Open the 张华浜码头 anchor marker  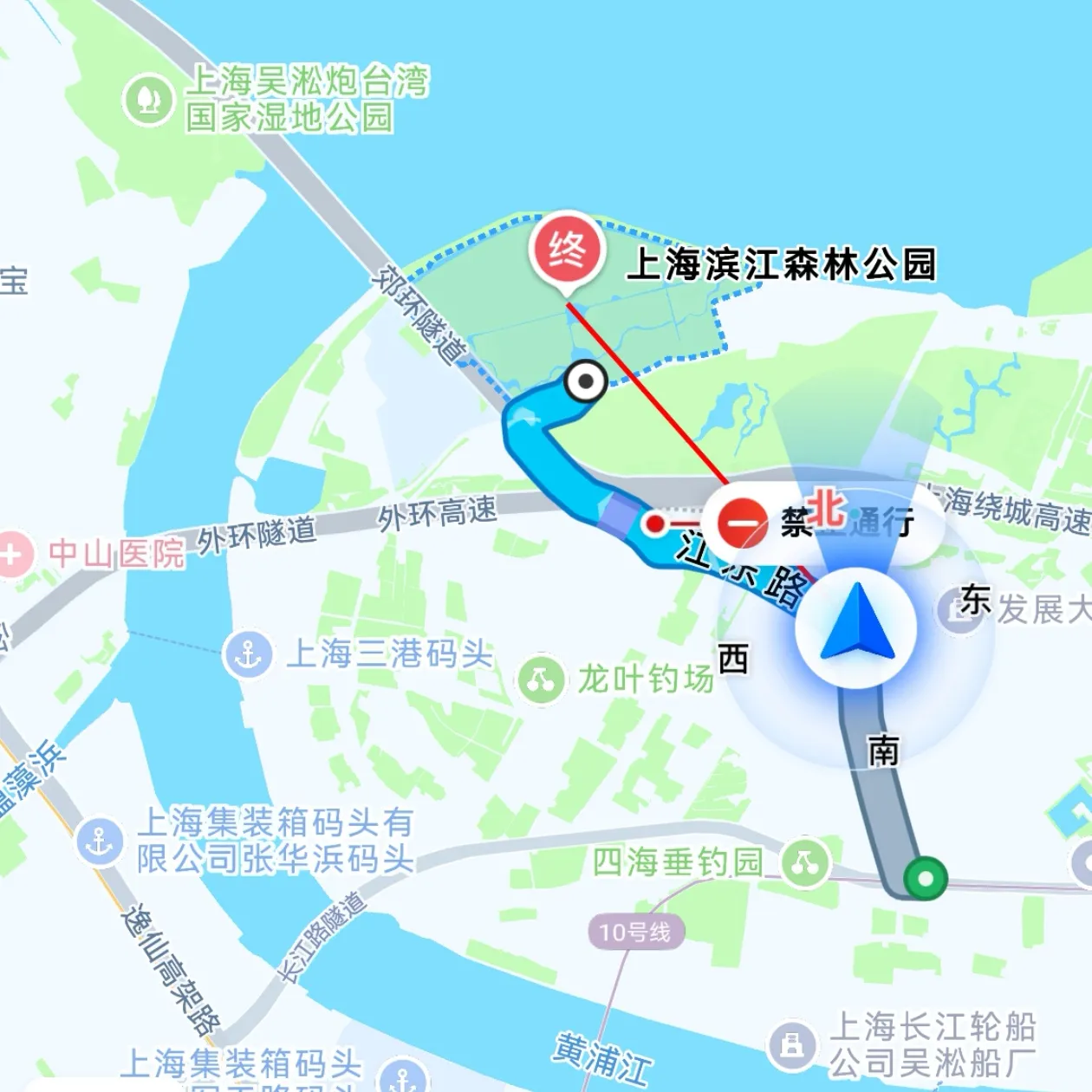[x=100, y=841]
